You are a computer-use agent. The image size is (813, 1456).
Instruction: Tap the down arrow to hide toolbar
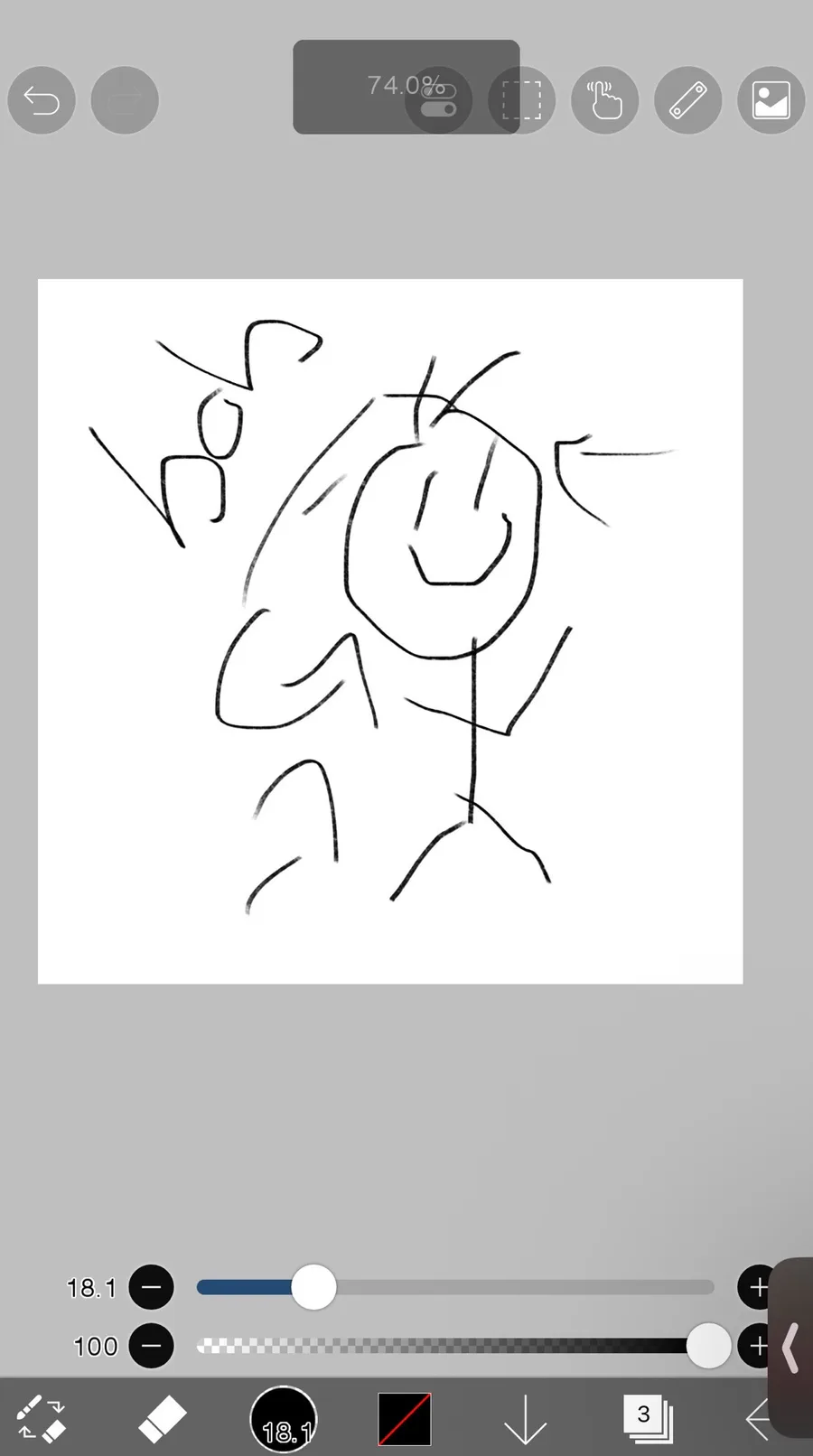tap(525, 1420)
